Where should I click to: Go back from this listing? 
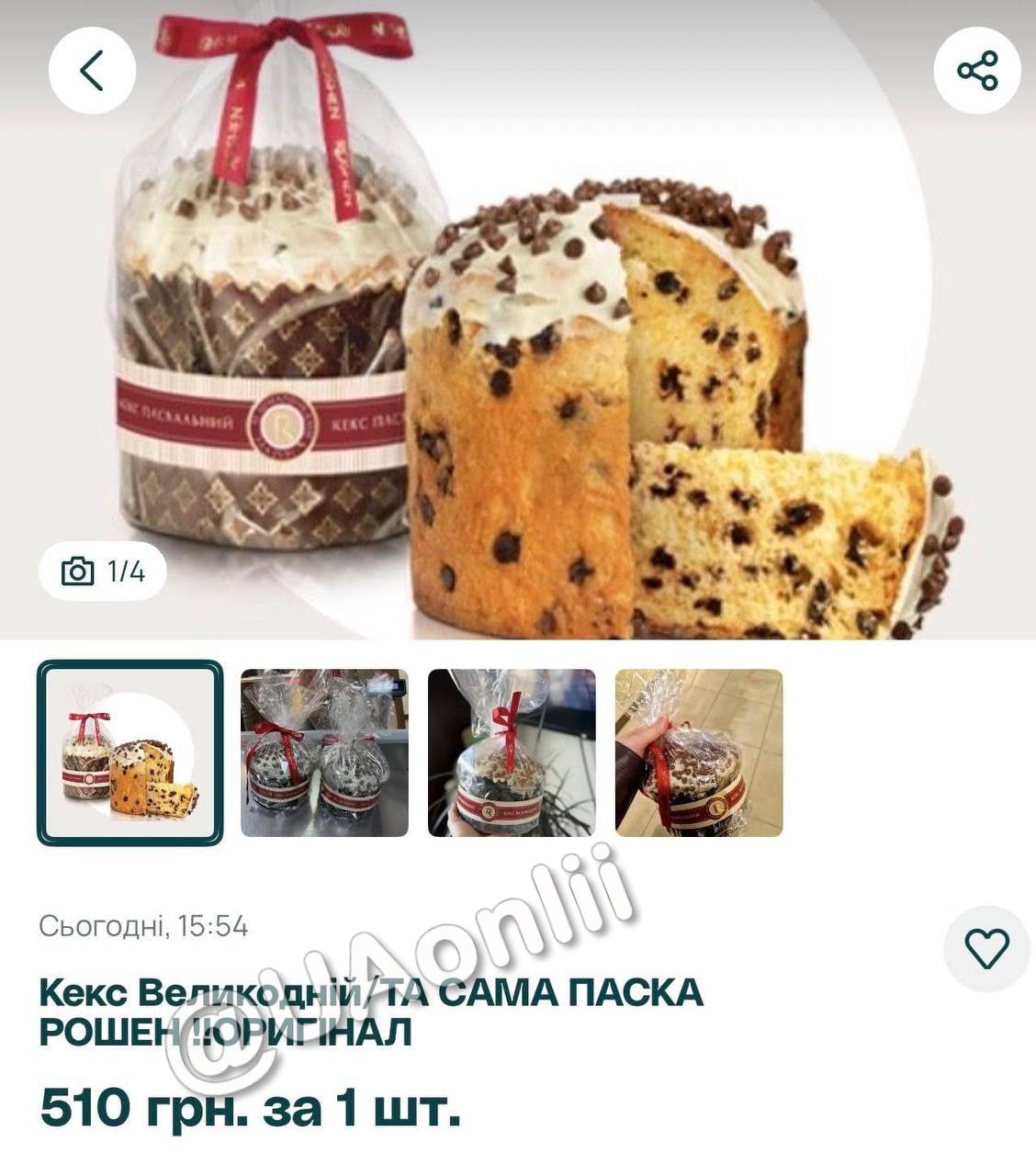click(92, 71)
